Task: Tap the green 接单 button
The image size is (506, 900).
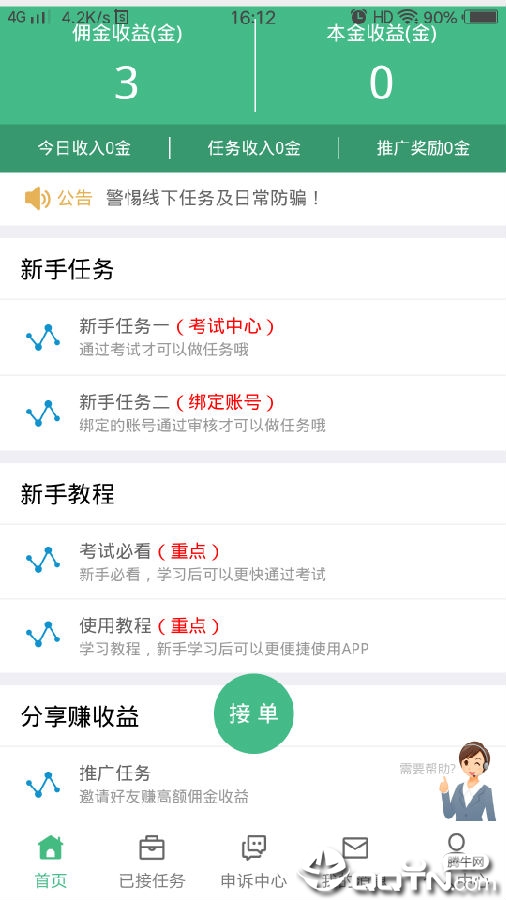Action: (x=254, y=713)
